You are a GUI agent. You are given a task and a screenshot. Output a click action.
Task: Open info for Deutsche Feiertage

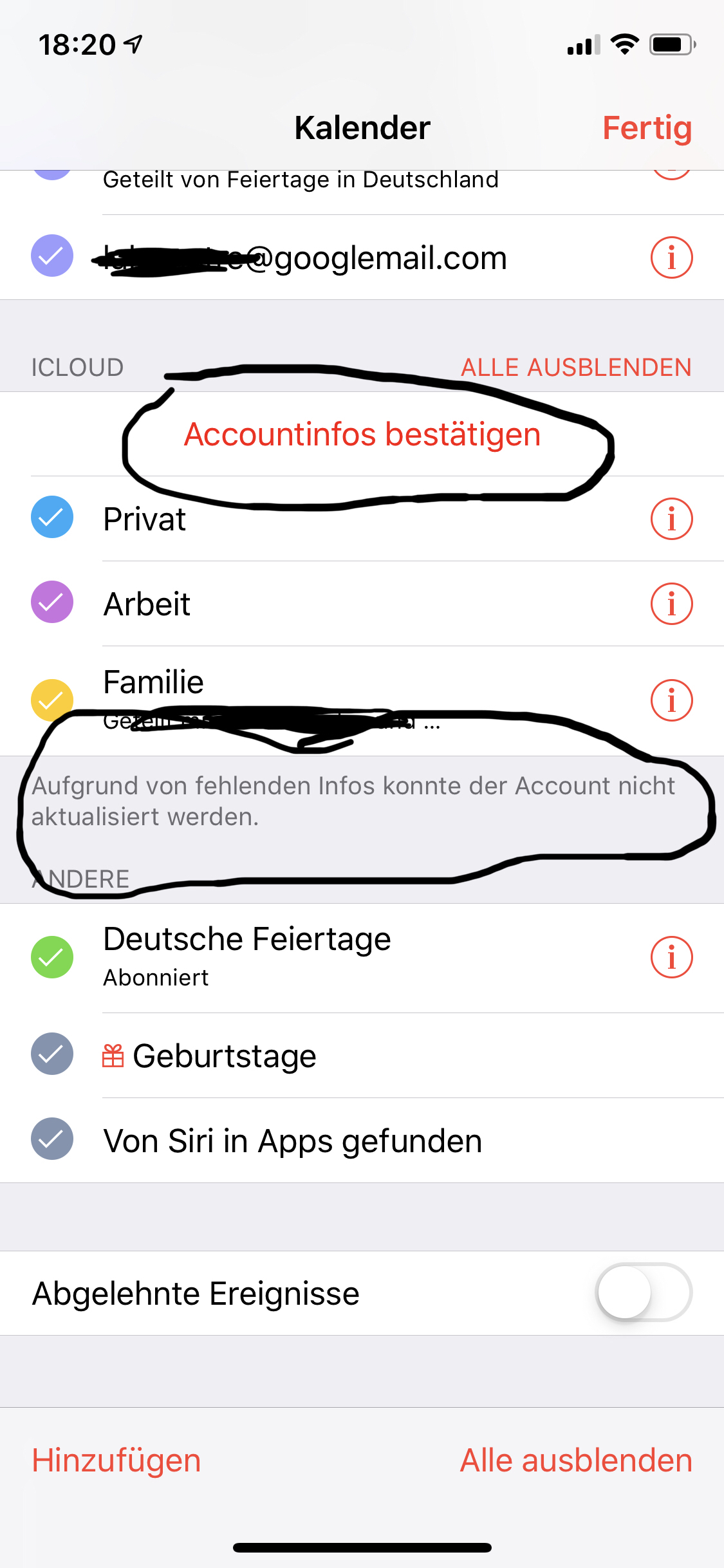point(671,957)
